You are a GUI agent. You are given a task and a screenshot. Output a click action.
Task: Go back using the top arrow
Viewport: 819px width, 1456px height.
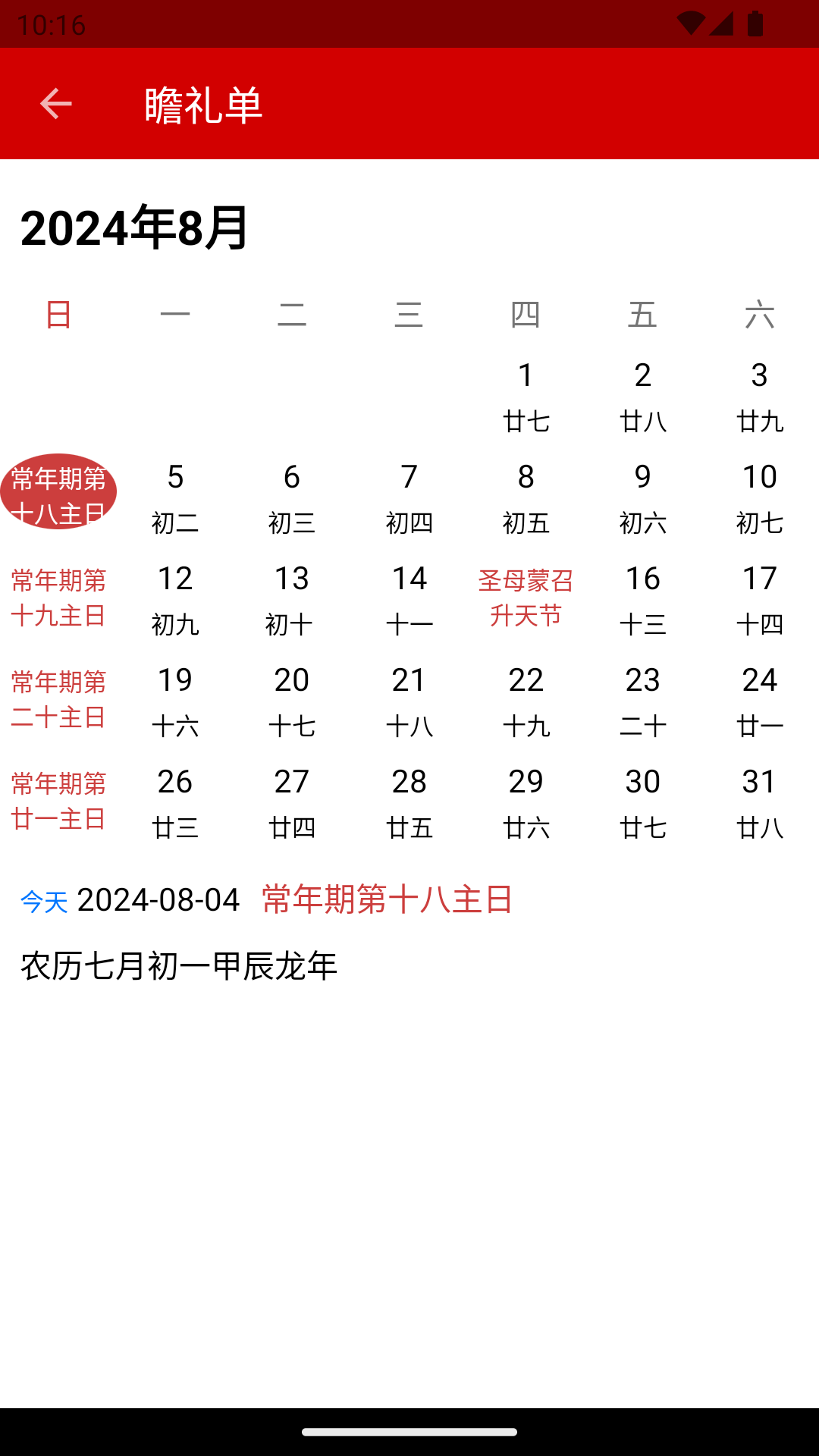coord(55,104)
